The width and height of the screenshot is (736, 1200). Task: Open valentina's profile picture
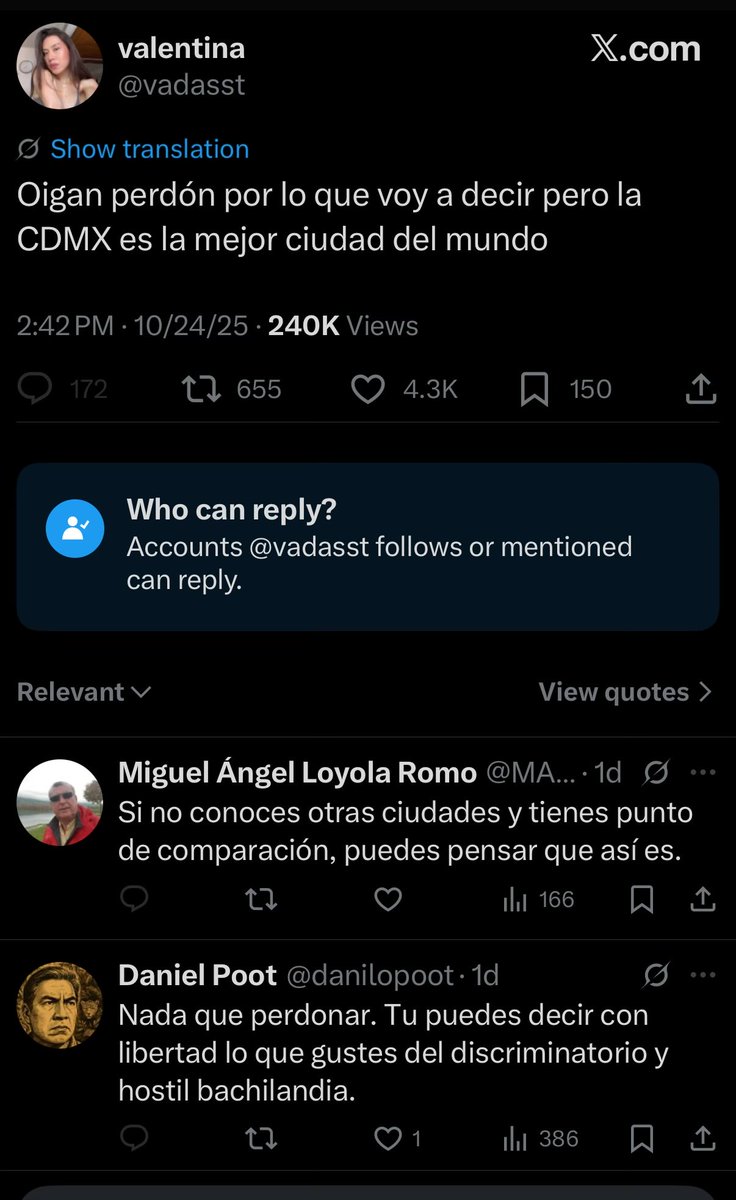[60, 66]
